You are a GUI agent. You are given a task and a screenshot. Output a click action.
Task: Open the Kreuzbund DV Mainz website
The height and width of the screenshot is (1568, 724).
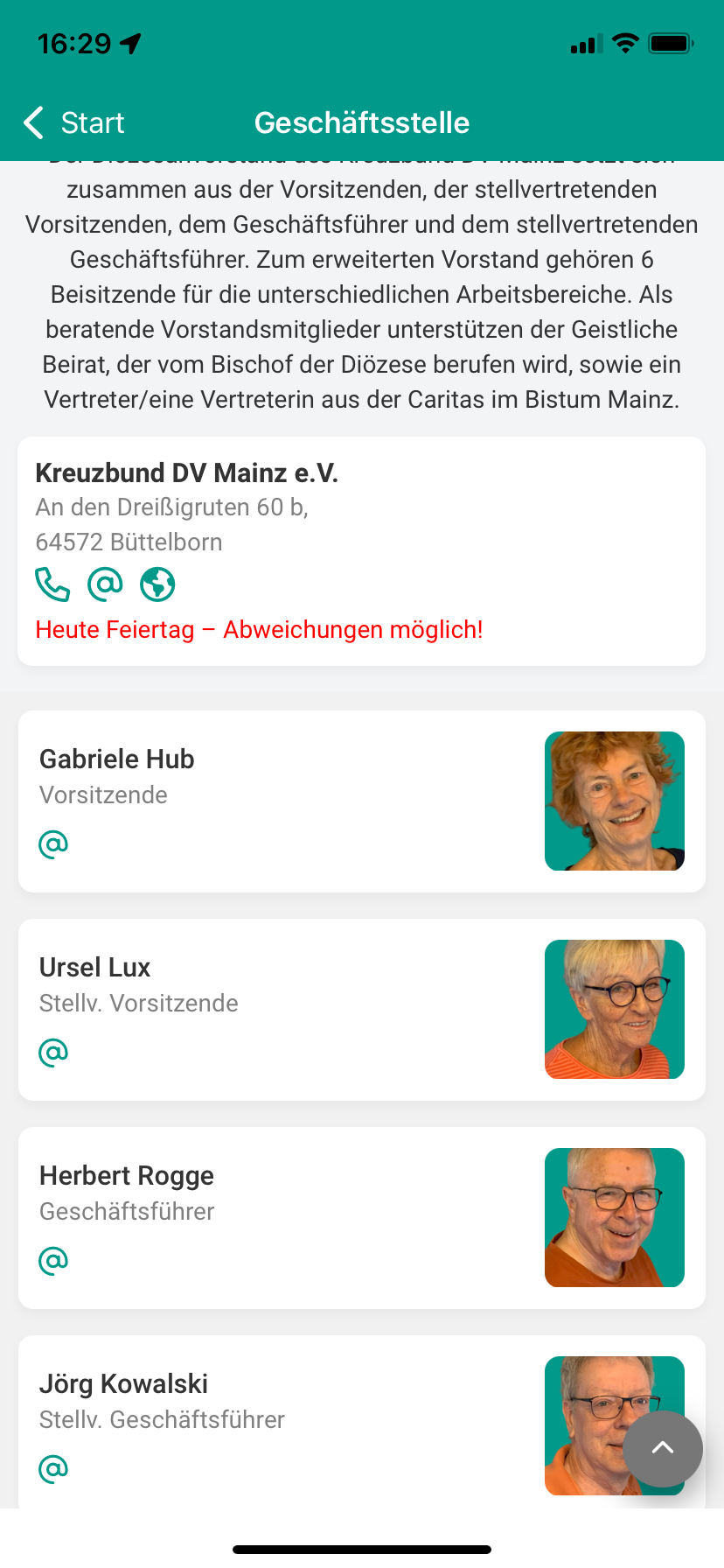coord(157,584)
